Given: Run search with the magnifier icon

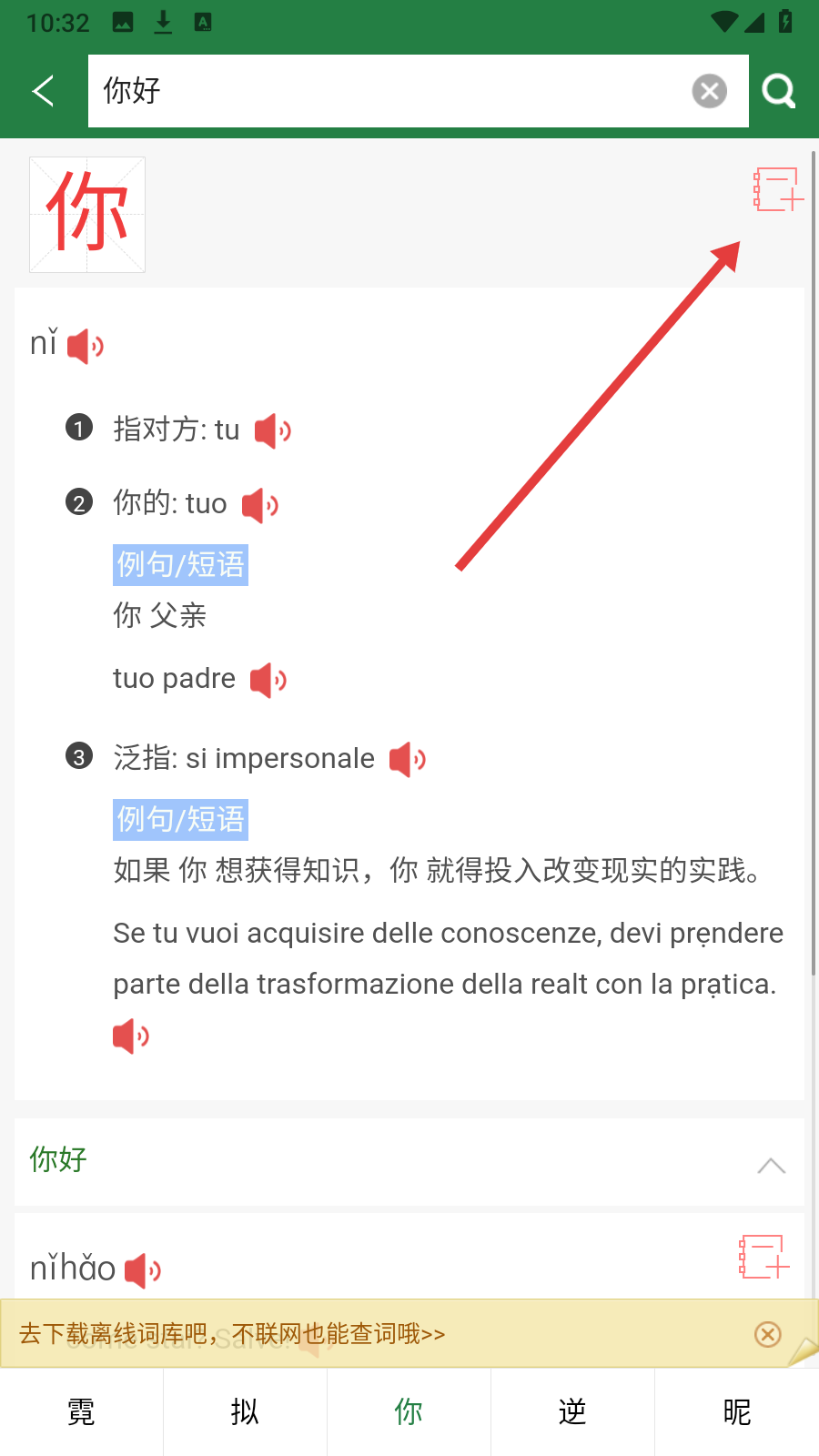Looking at the screenshot, I should [x=779, y=90].
